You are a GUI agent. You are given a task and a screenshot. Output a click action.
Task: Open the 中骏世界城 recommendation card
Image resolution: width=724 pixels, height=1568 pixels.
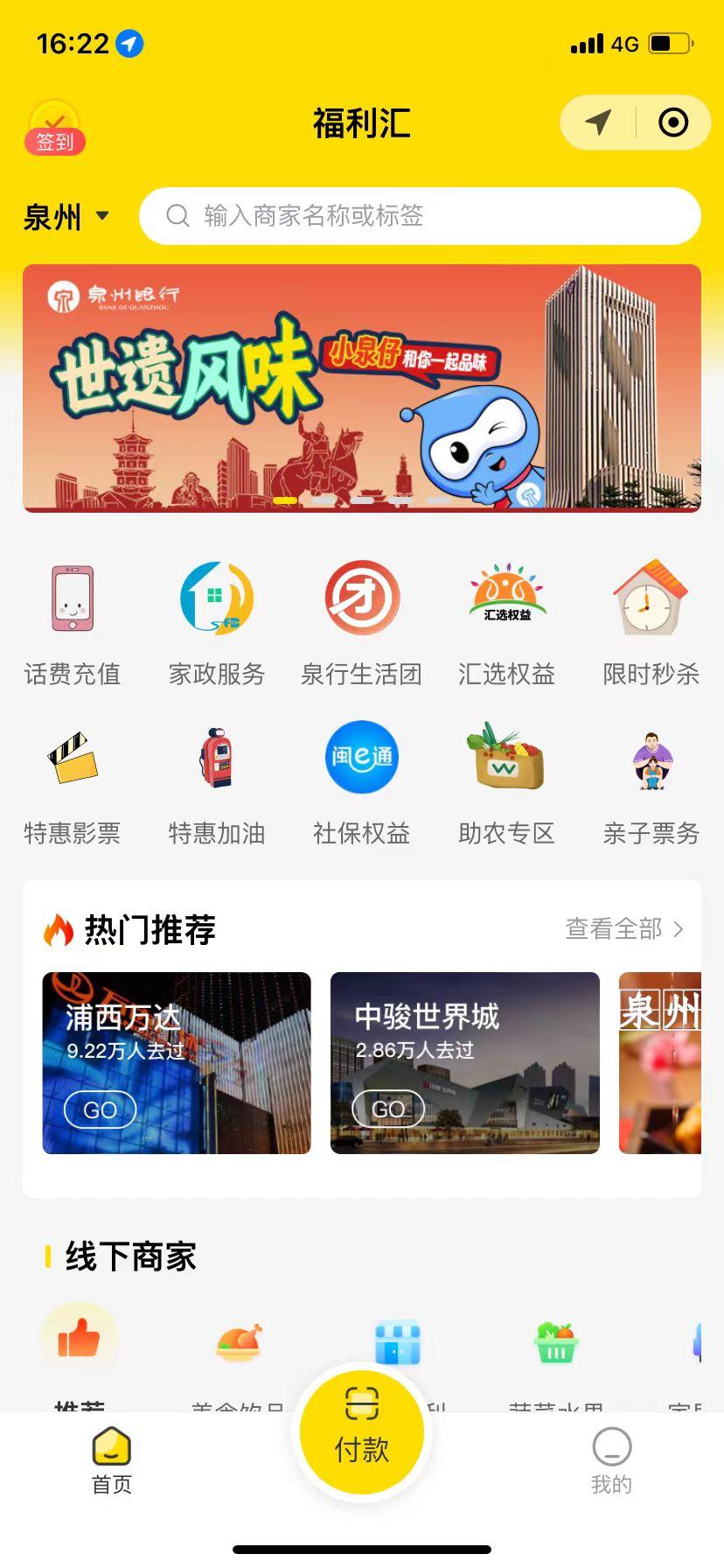coord(465,1062)
